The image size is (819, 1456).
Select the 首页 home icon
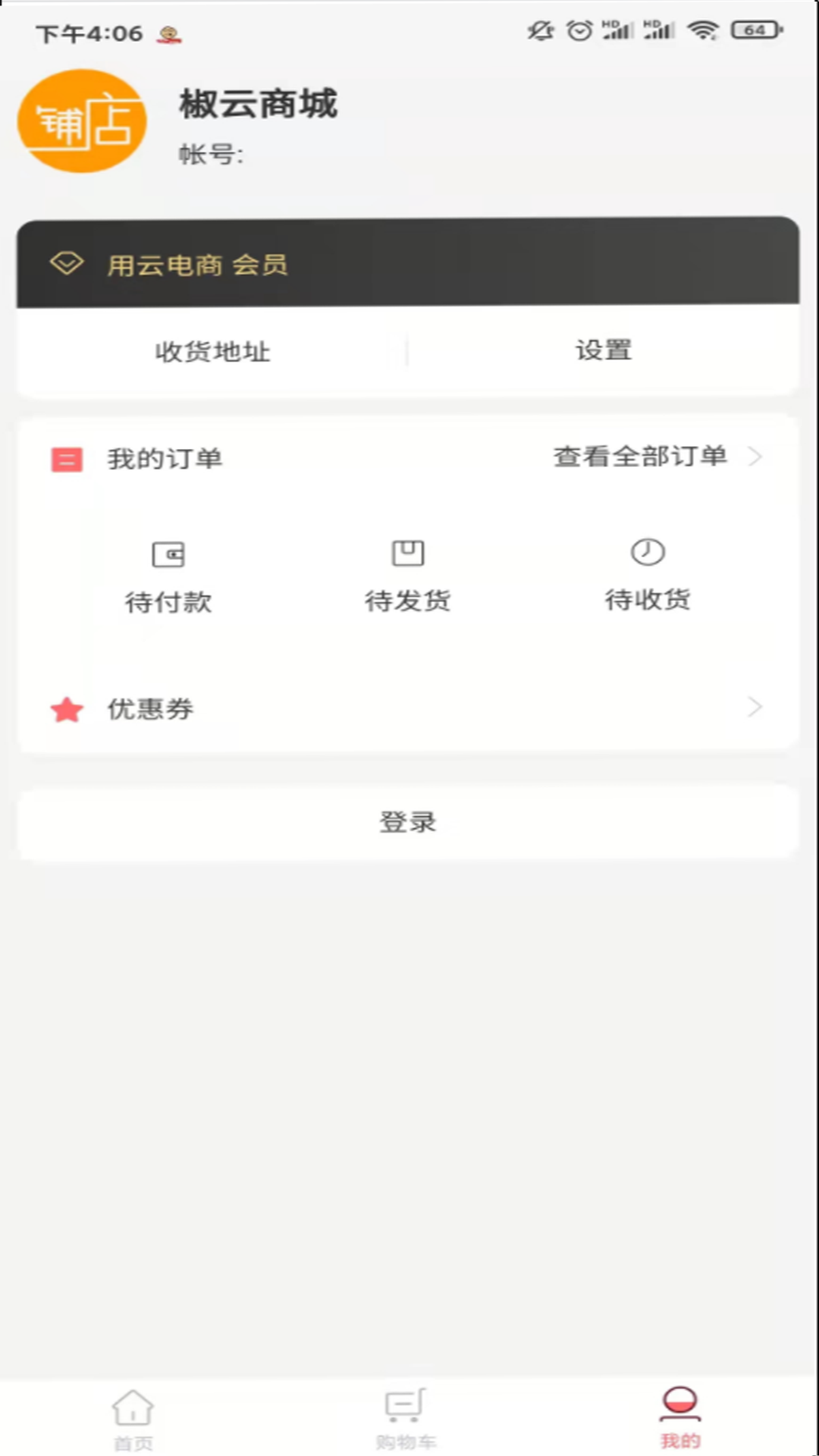133,1410
